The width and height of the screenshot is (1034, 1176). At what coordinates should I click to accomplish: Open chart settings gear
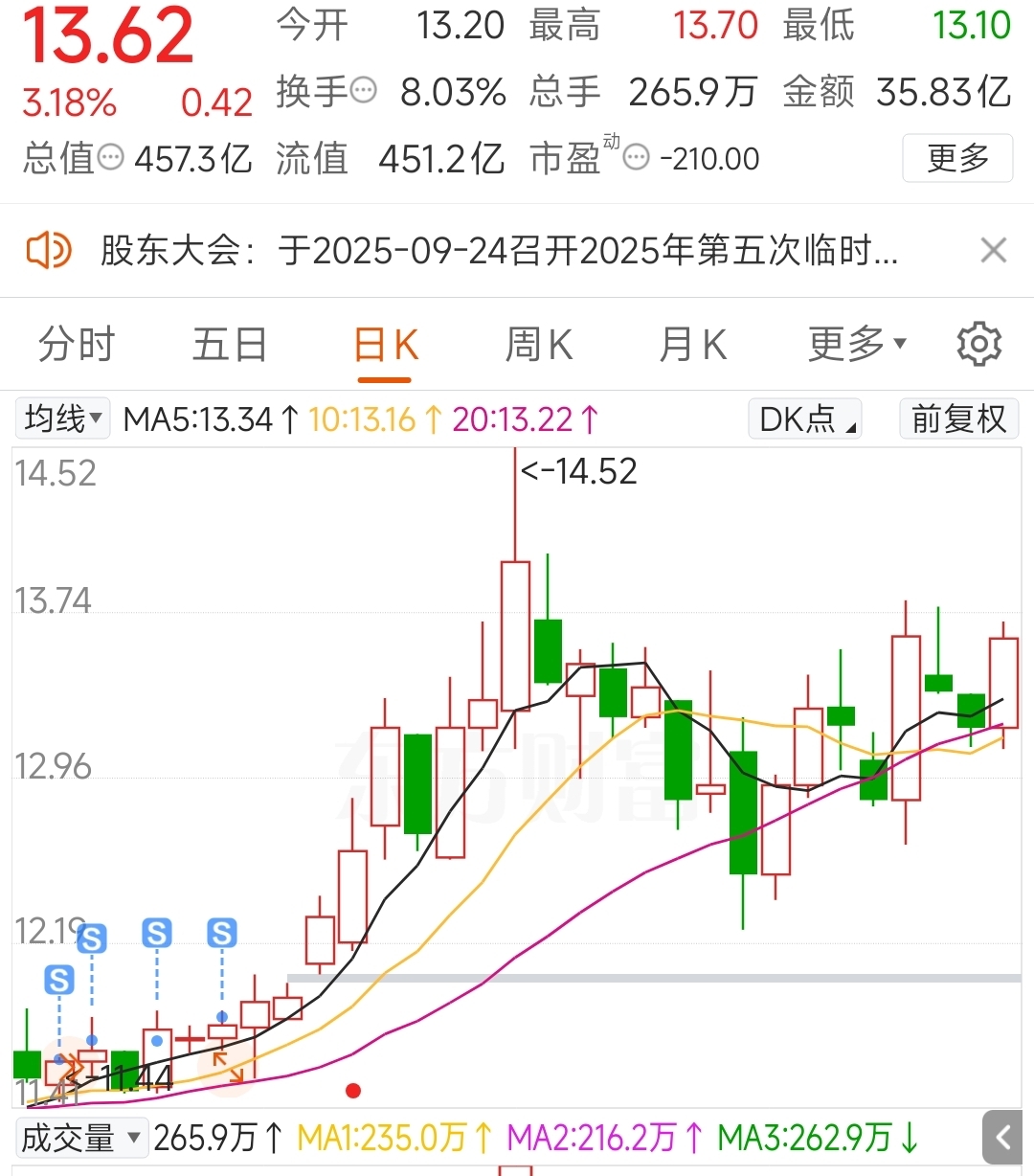(x=978, y=345)
